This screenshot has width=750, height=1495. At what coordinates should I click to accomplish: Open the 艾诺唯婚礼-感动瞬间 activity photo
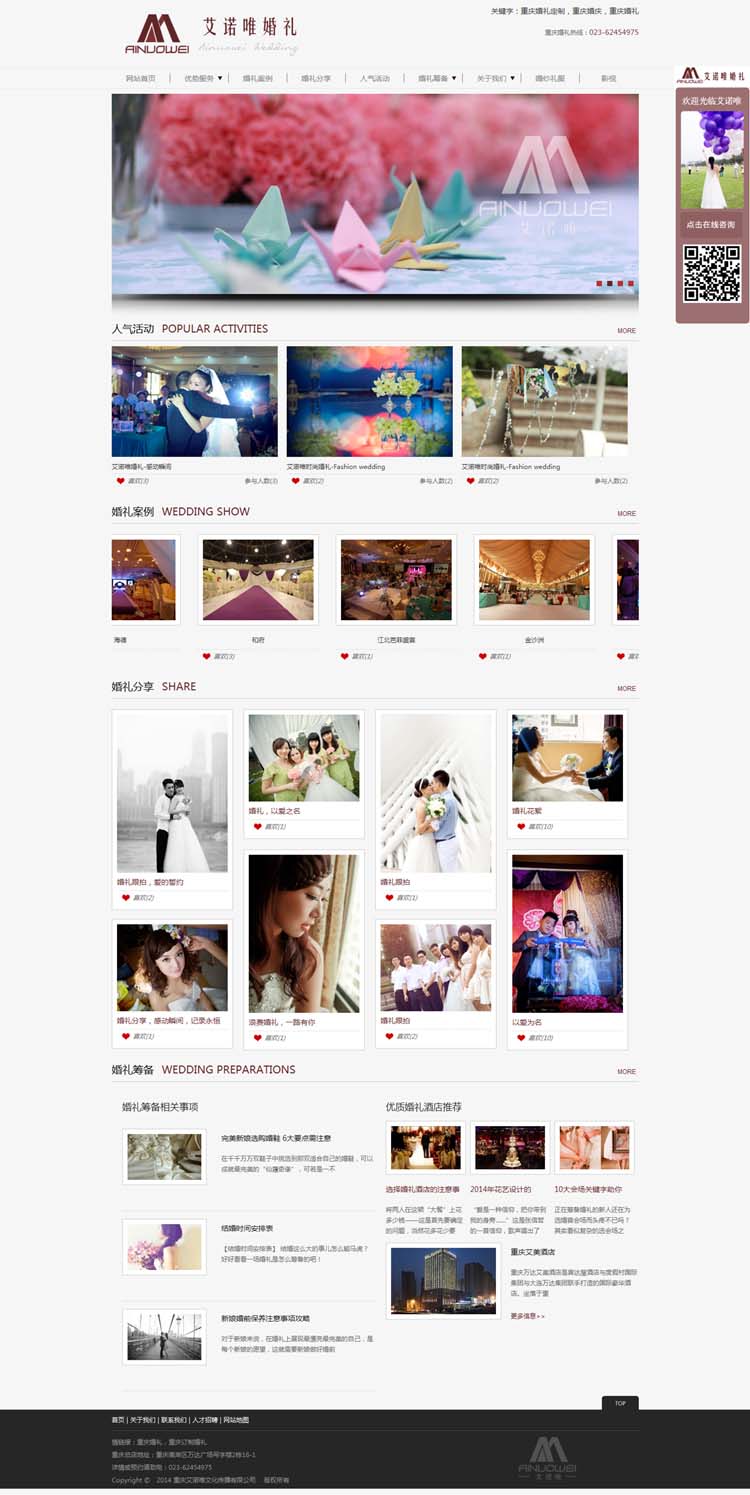pos(194,401)
